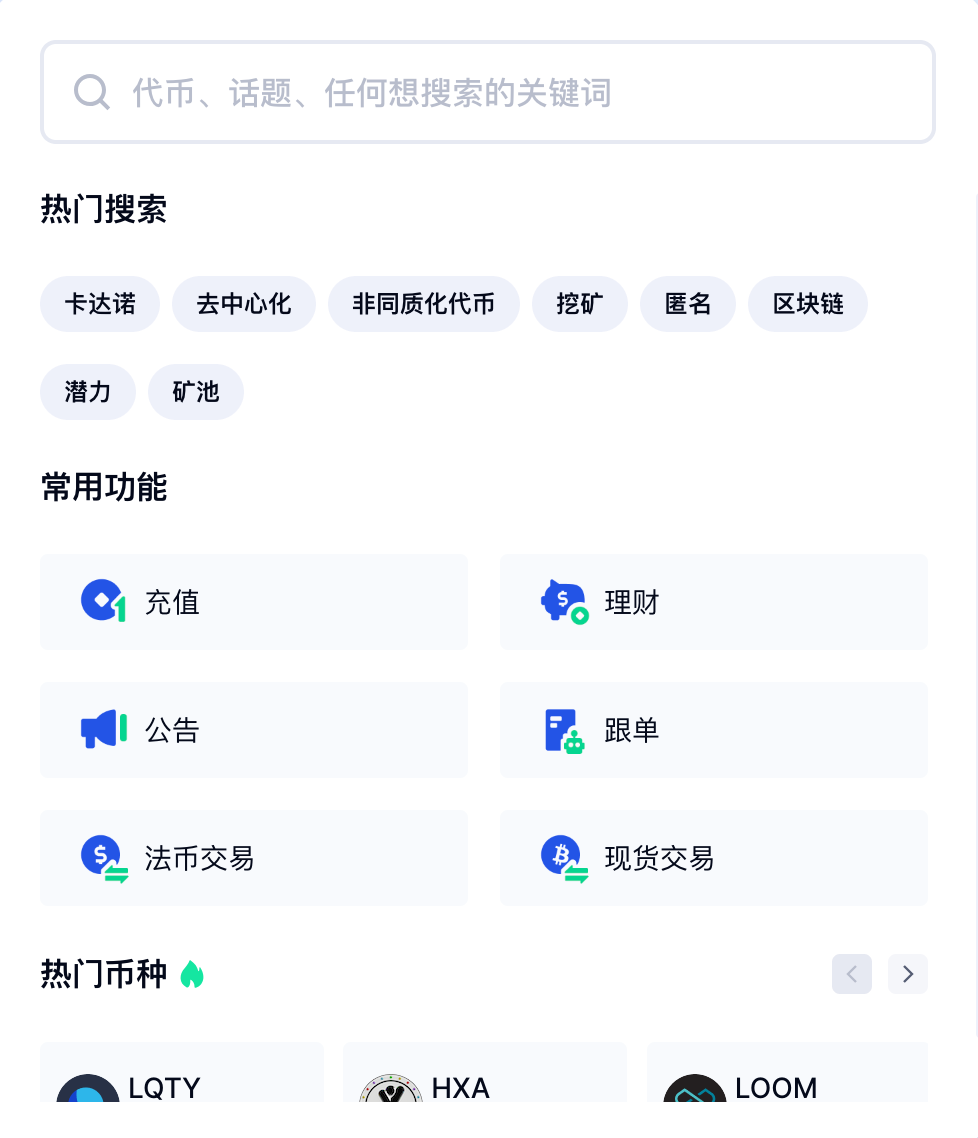Screen dimensions: 978x1138
Task: Choose the 非同质化代币 search chip
Action: pyautogui.click(x=424, y=304)
